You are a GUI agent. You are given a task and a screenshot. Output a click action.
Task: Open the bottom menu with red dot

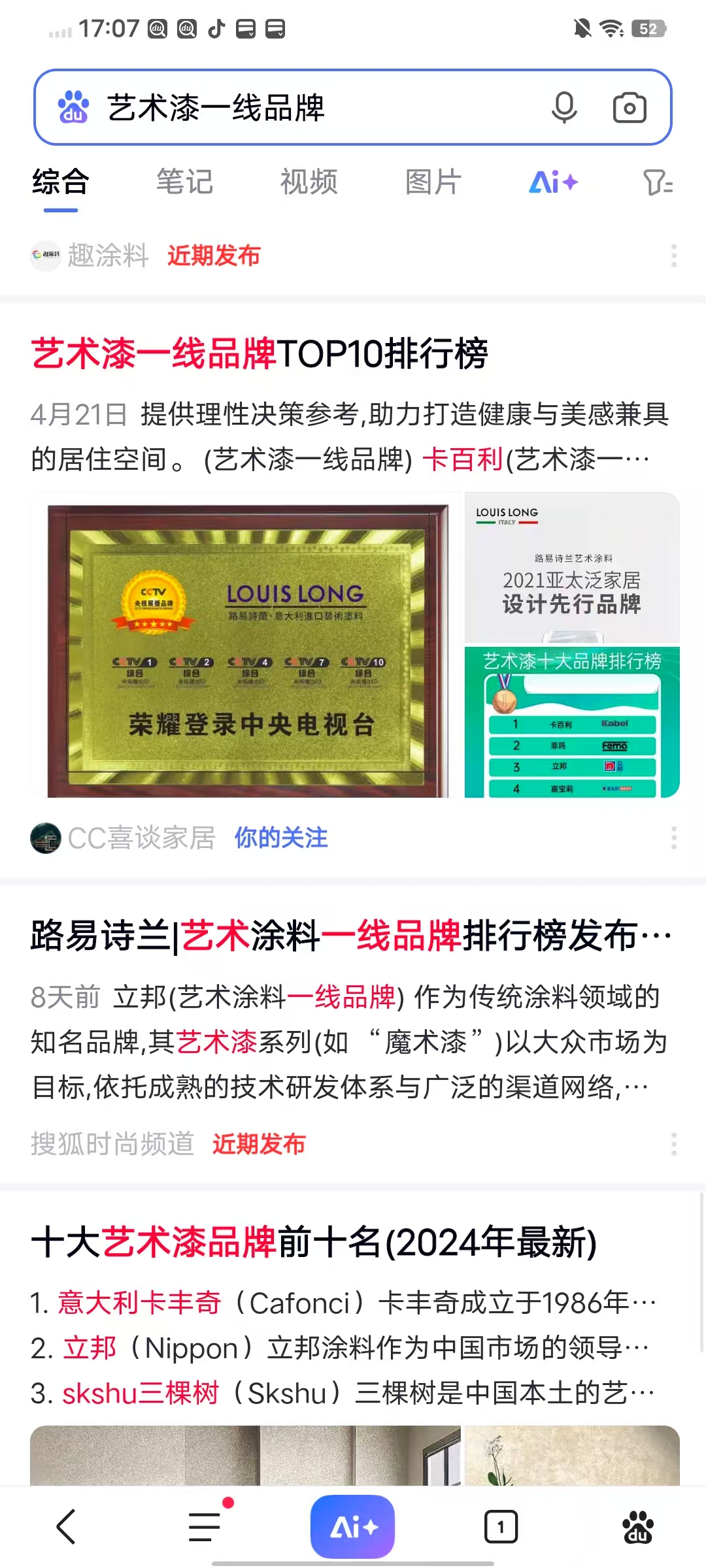(x=205, y=1527)
